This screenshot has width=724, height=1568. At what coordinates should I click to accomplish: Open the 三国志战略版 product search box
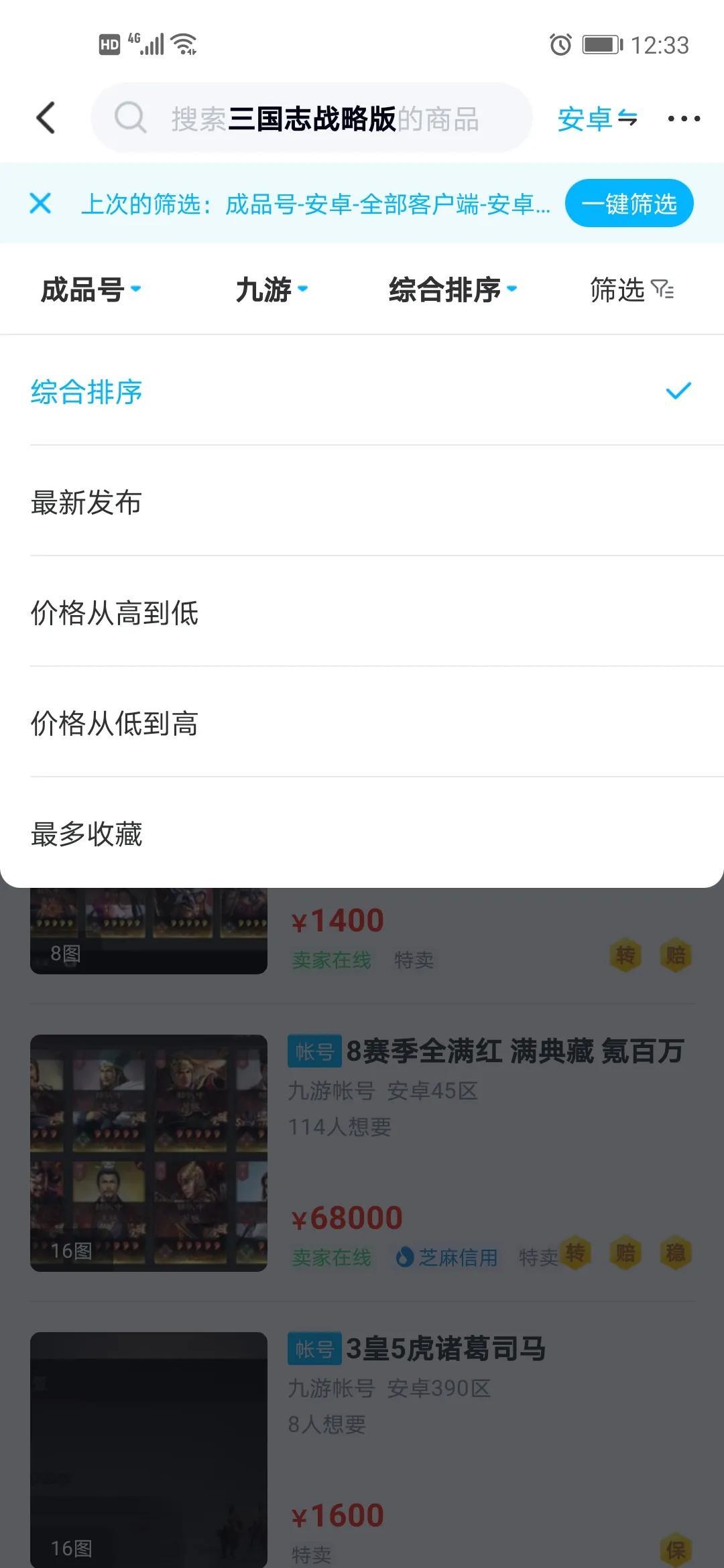click(312, 119)
